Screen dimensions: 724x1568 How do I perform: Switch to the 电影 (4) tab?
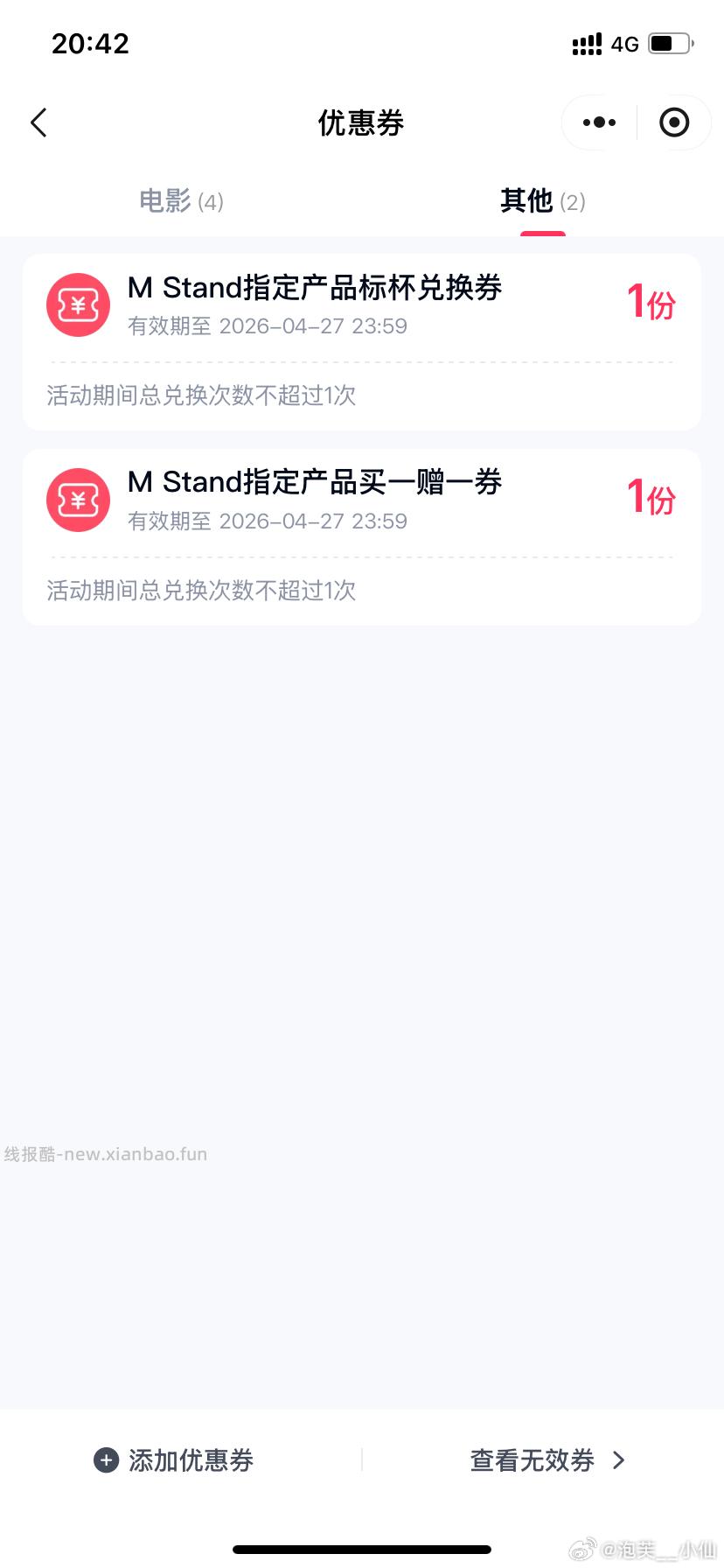(181, 202)
